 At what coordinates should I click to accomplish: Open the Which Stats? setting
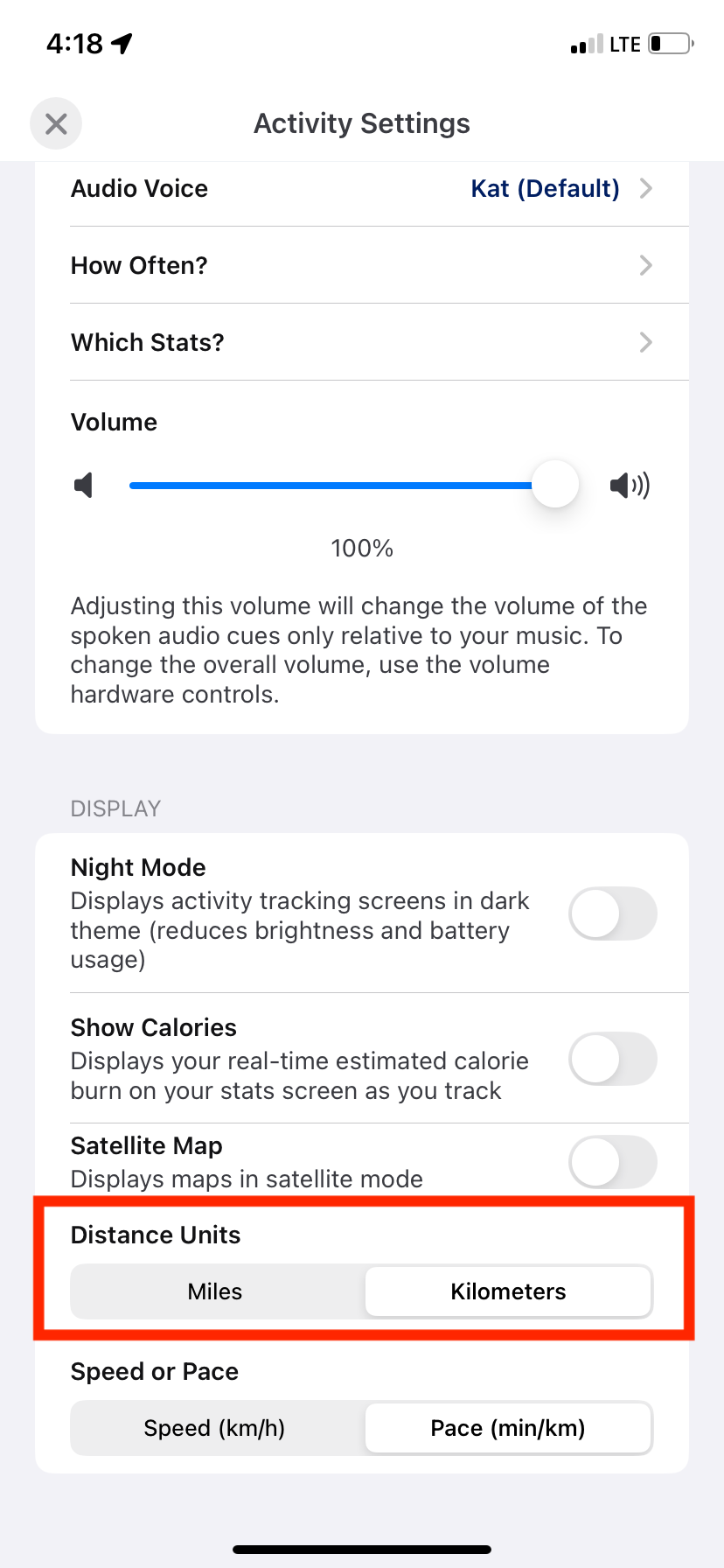click(x=362, y=342)
